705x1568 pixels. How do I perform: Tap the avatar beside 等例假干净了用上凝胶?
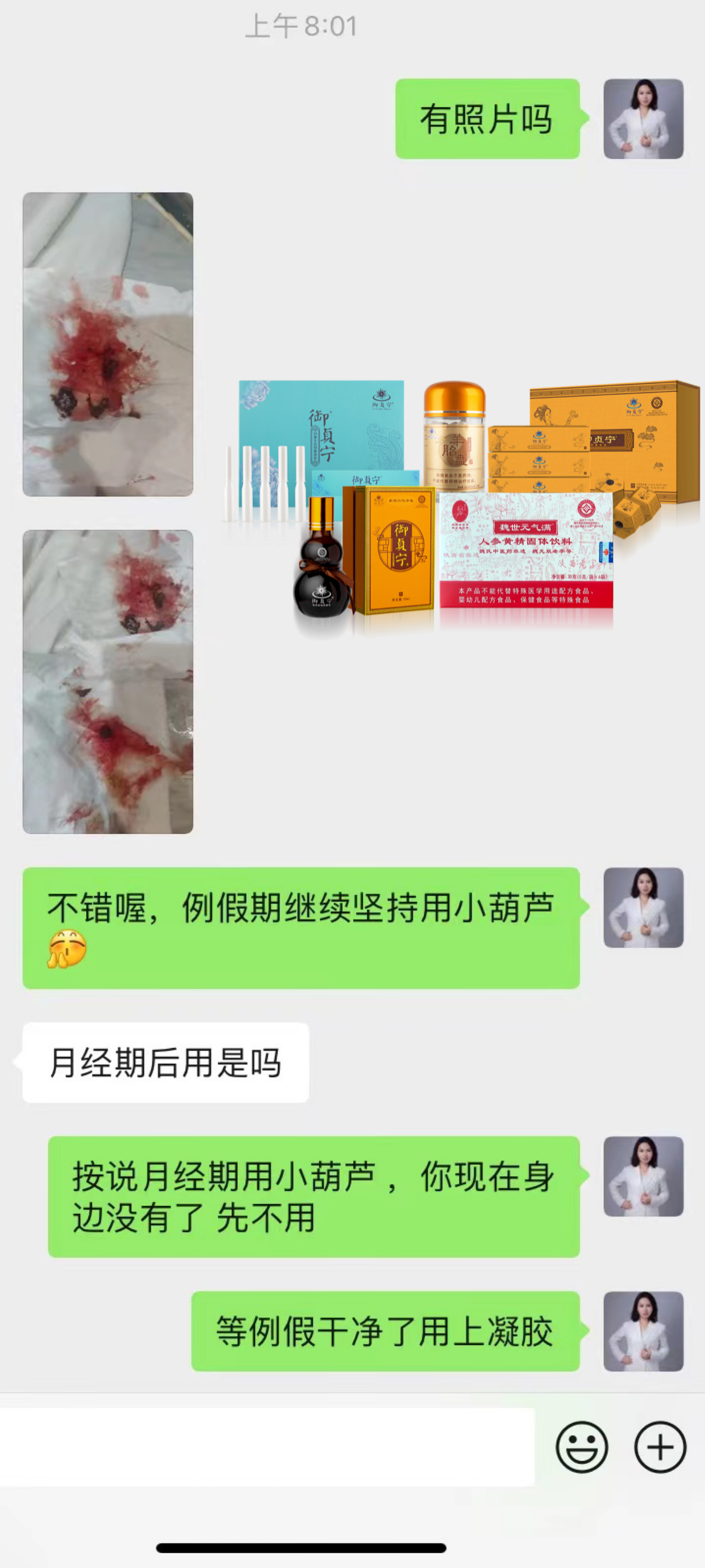point(643,1331)
